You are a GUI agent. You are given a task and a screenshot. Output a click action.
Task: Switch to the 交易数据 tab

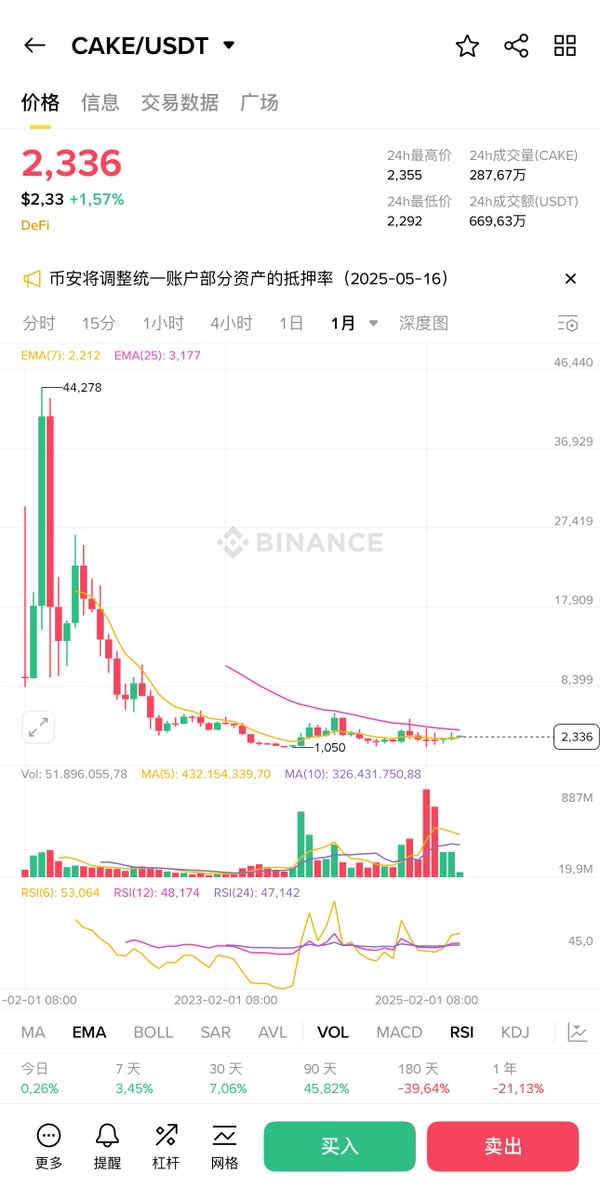pos(180,102)
